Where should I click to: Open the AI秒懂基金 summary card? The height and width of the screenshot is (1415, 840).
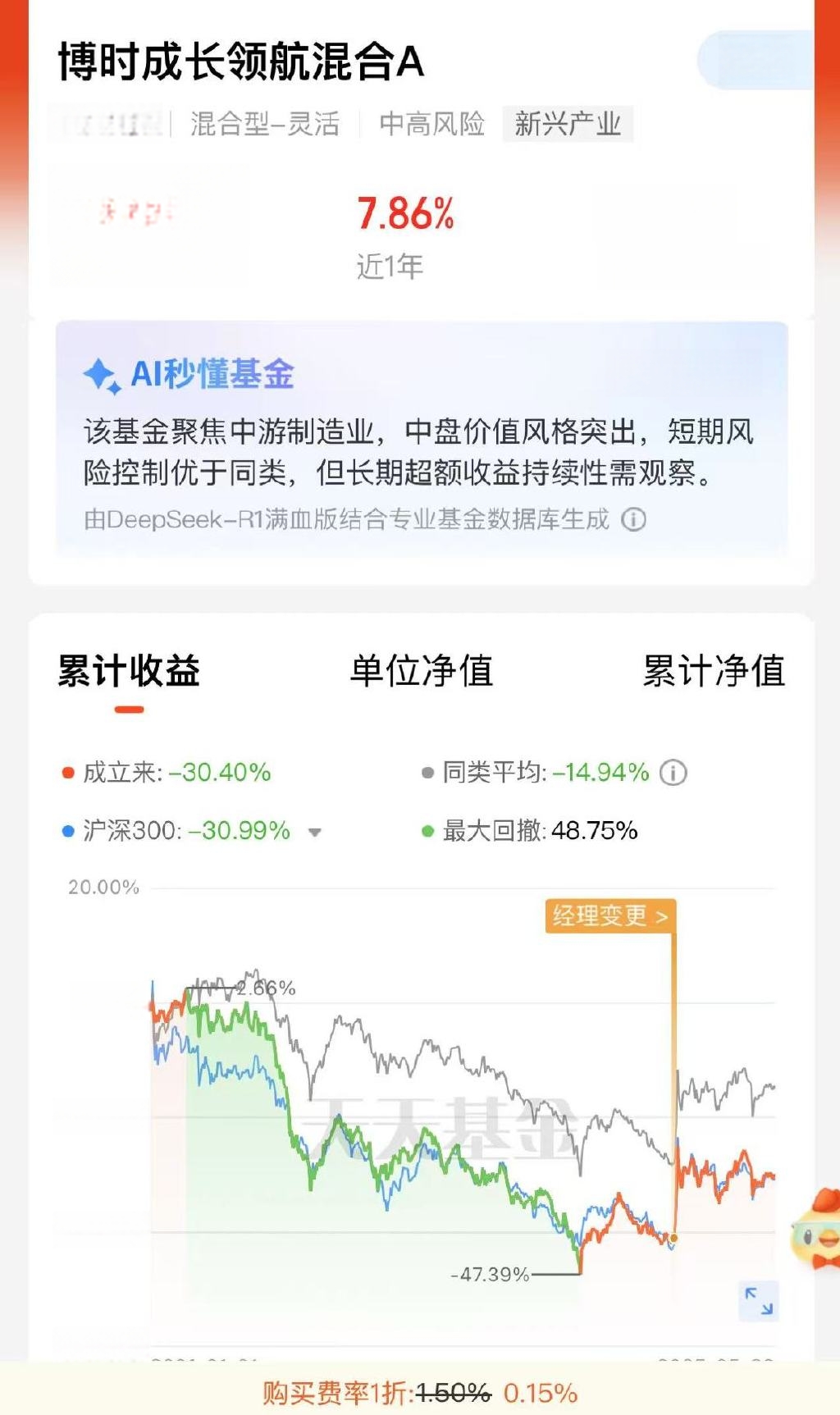422,440
